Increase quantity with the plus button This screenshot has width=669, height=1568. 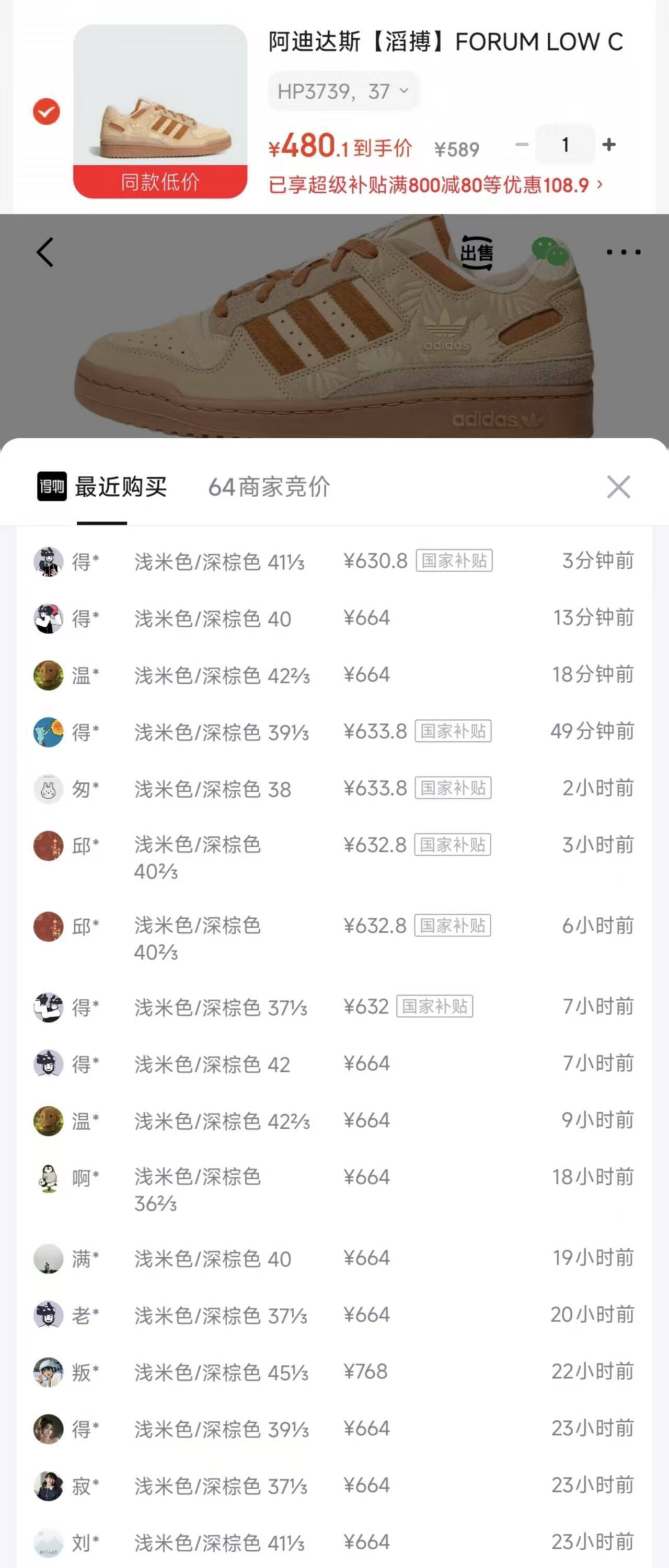coord(609,145)
